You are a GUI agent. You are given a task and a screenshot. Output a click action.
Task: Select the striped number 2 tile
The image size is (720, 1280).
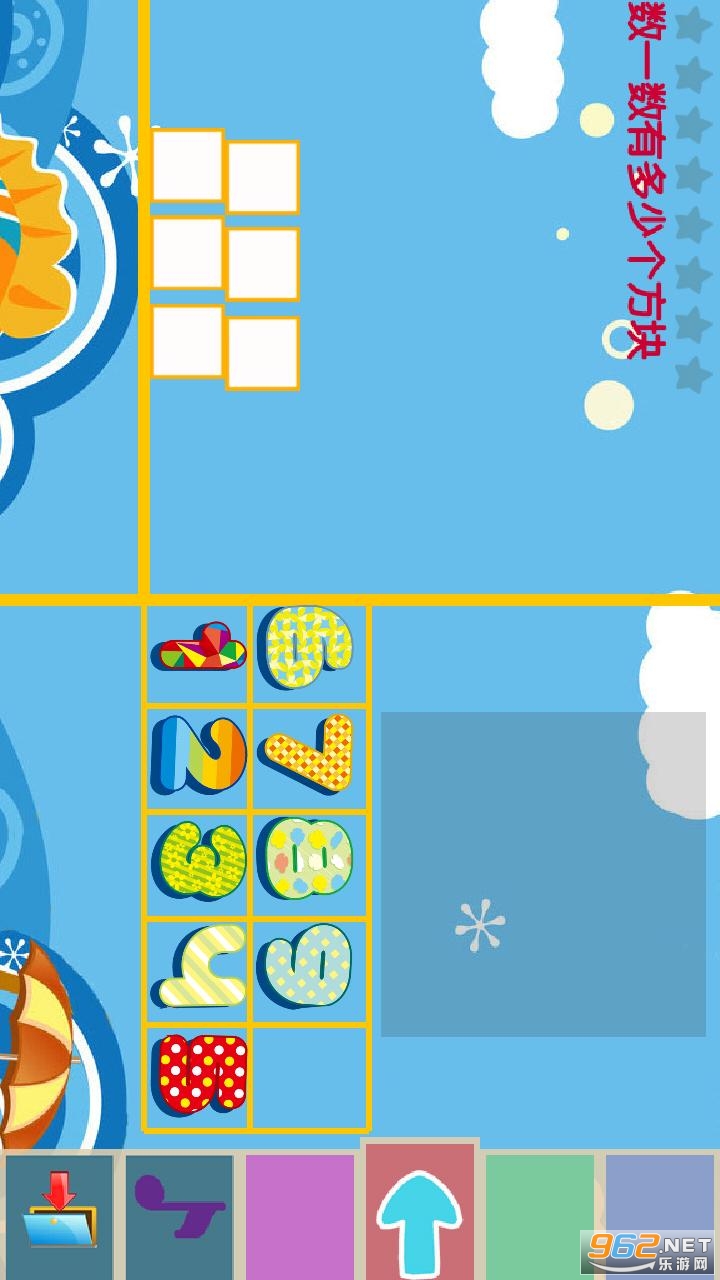[x=198, y=755]
